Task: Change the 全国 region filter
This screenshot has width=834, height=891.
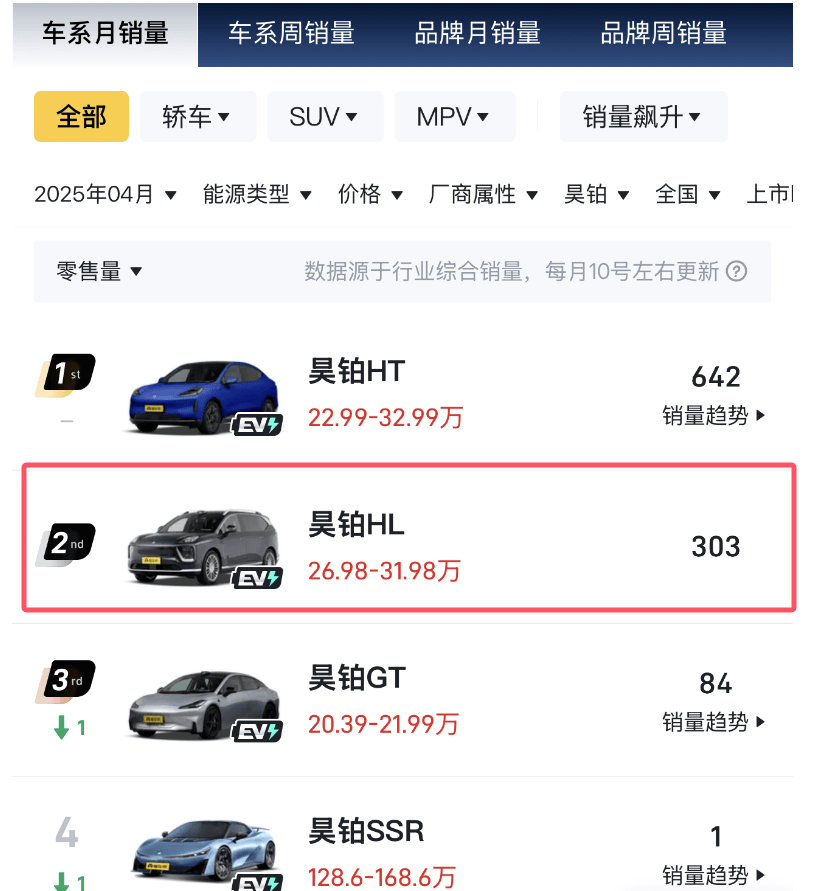Action: pos(687,195)
